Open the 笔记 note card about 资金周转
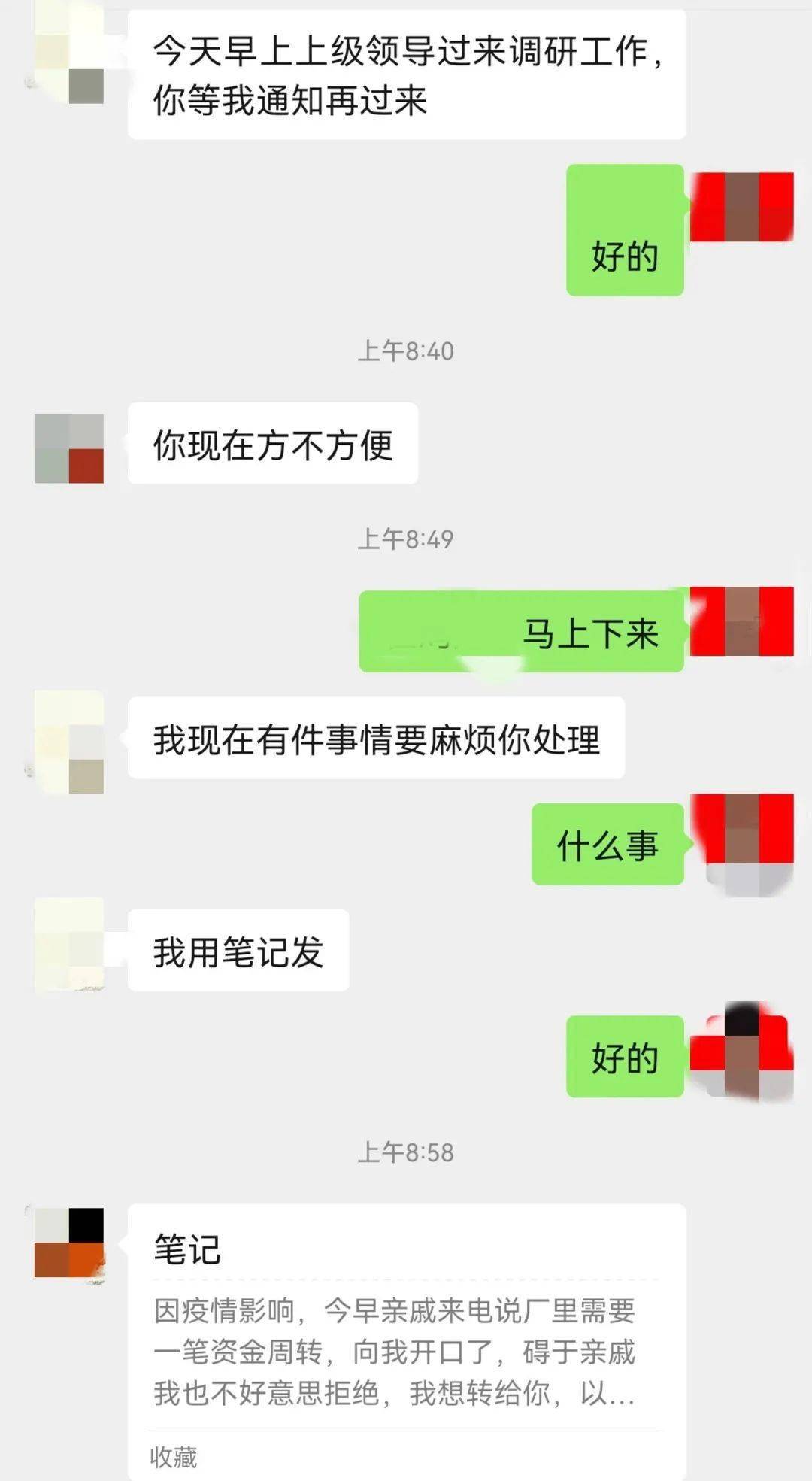 tap(407, 1341)
